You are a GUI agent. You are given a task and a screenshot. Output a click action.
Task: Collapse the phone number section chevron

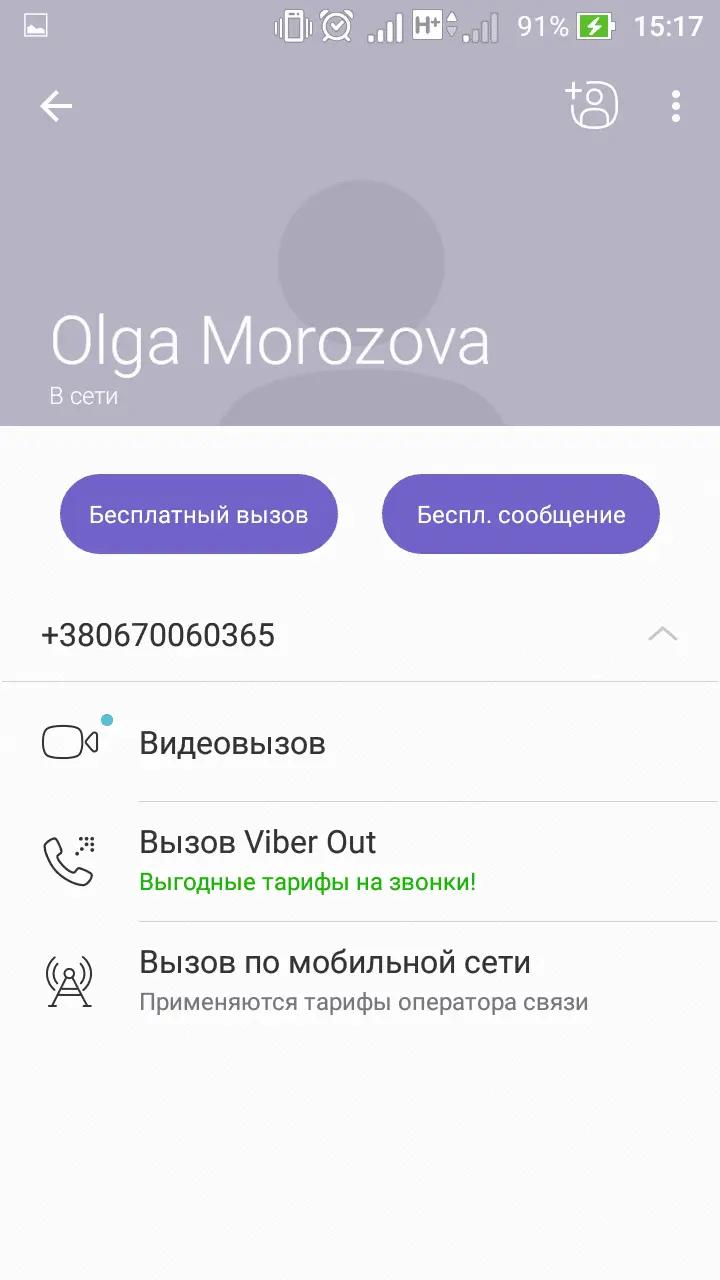click(663, 634)
